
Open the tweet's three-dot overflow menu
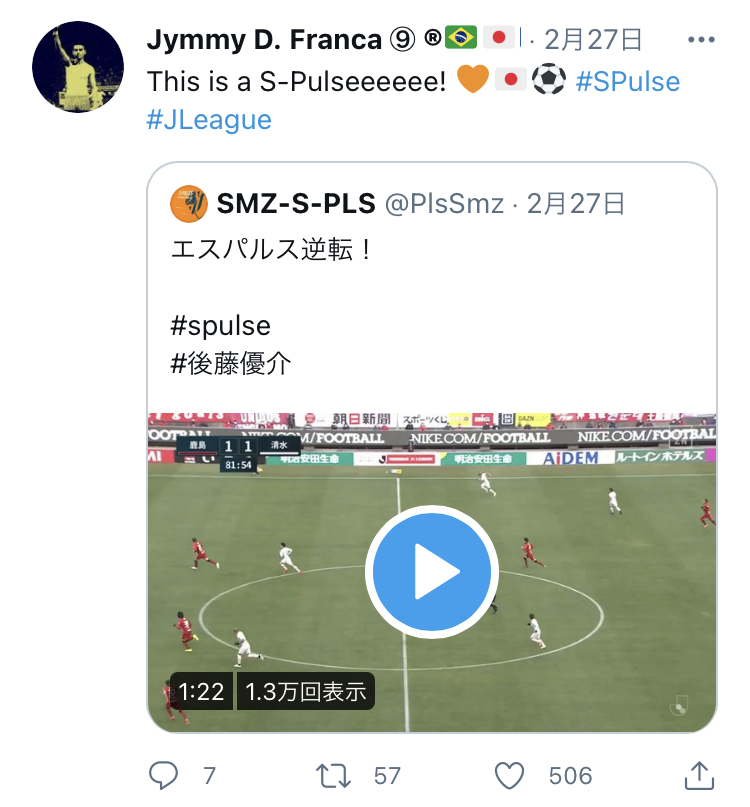702,40
